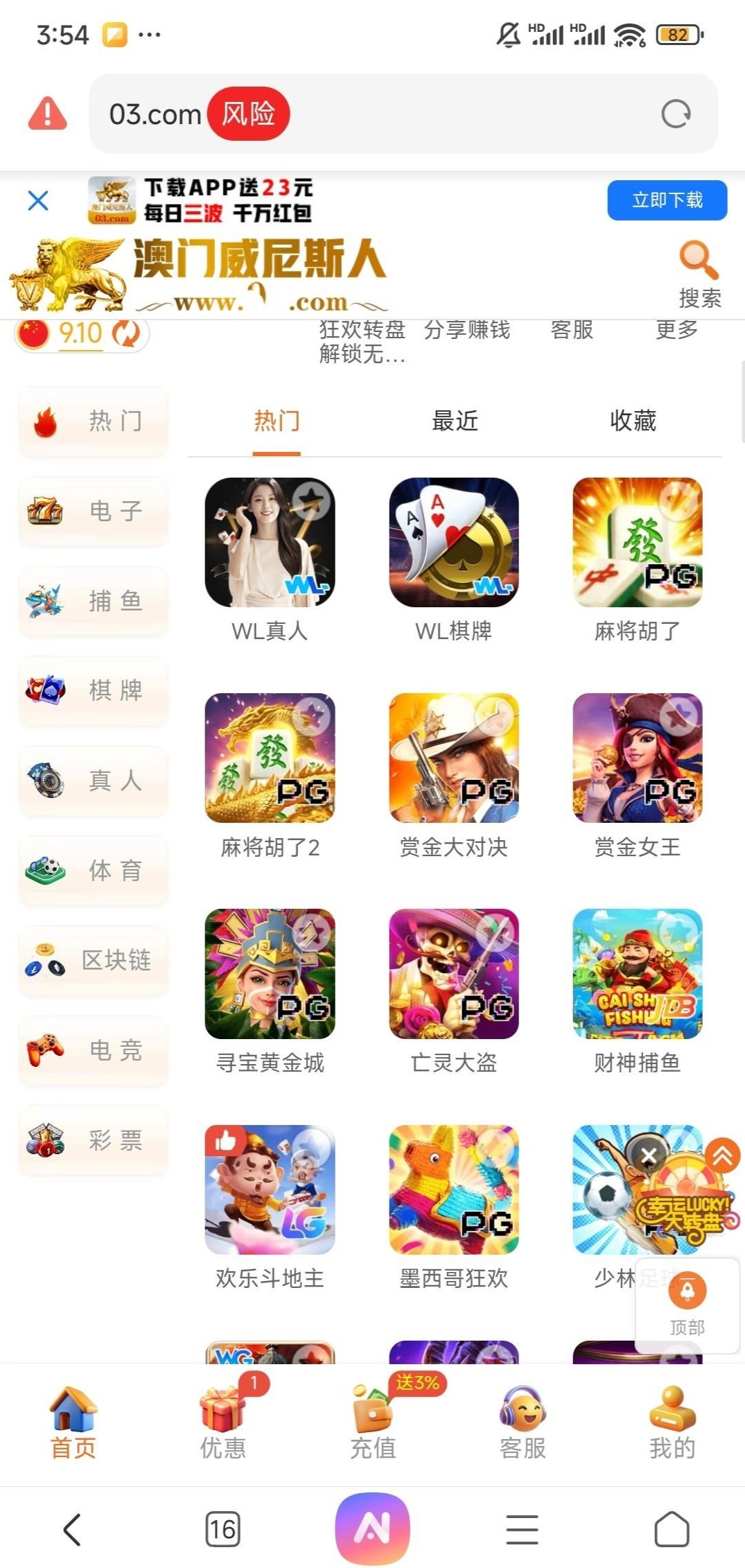Choose the 体育 category
The image size is (745, 1568).
[x=94, y=871]
